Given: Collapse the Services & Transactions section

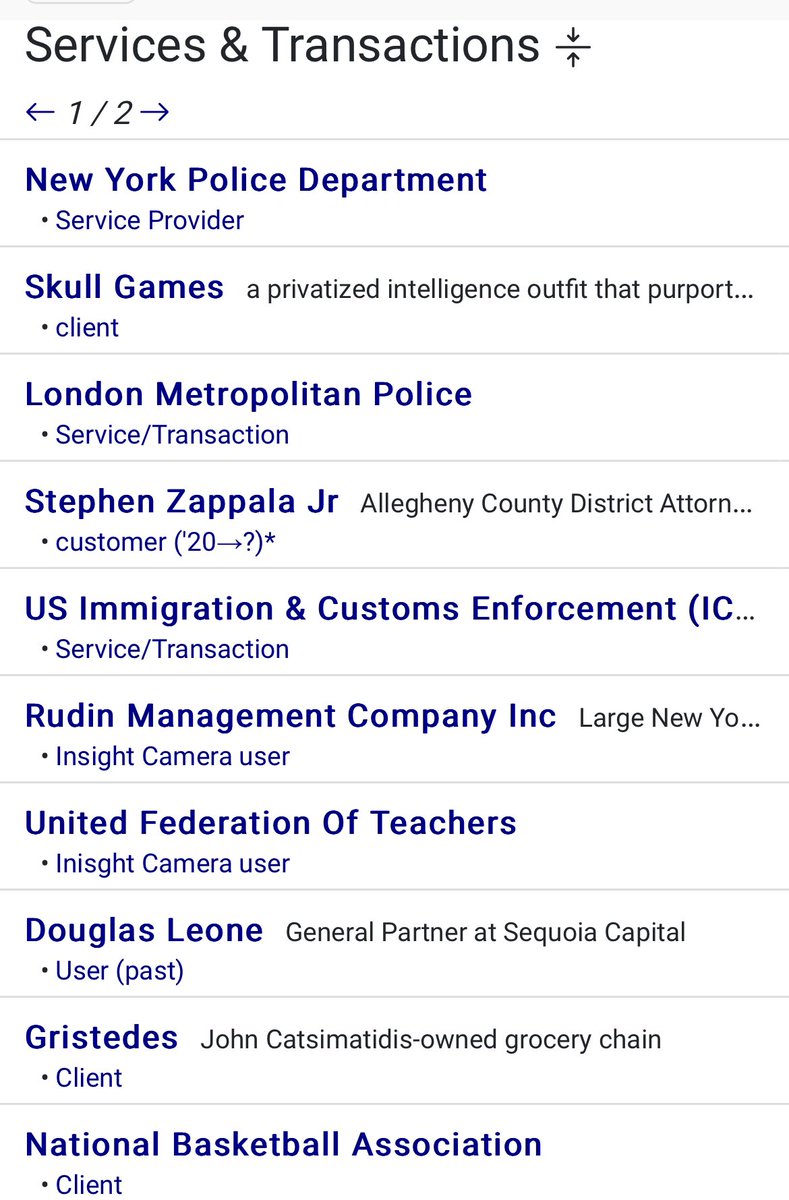Looking at the screenshot, I should coord(573,48).
